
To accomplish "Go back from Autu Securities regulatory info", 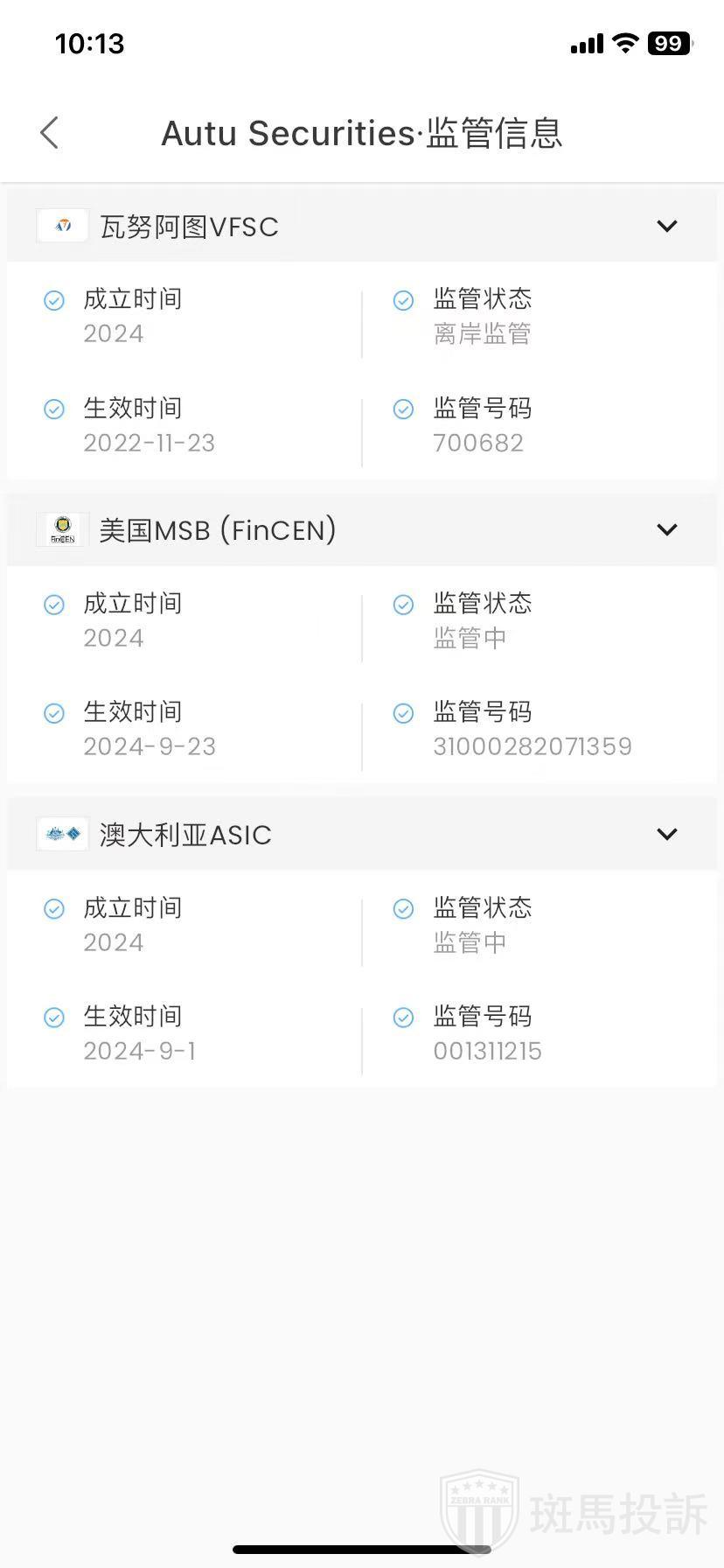I will [50, 133].
